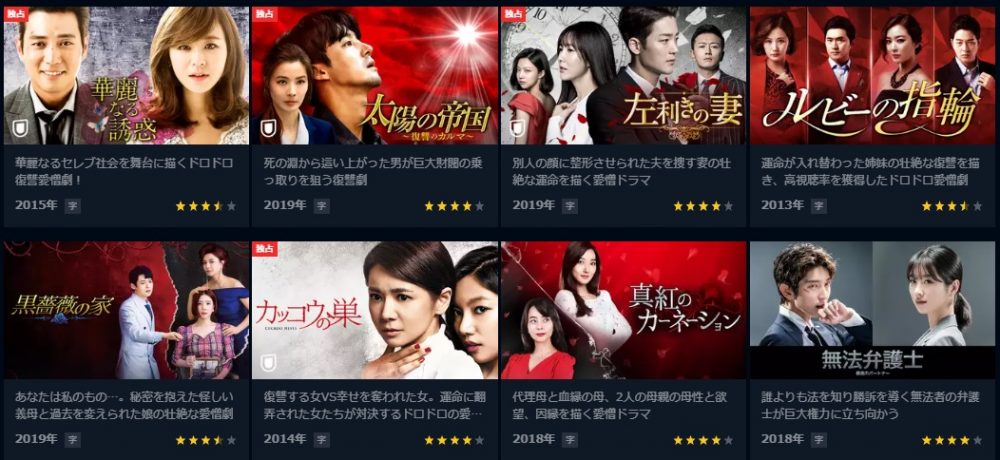Open the ルビーの指輪 drama tile

[872, 76]
